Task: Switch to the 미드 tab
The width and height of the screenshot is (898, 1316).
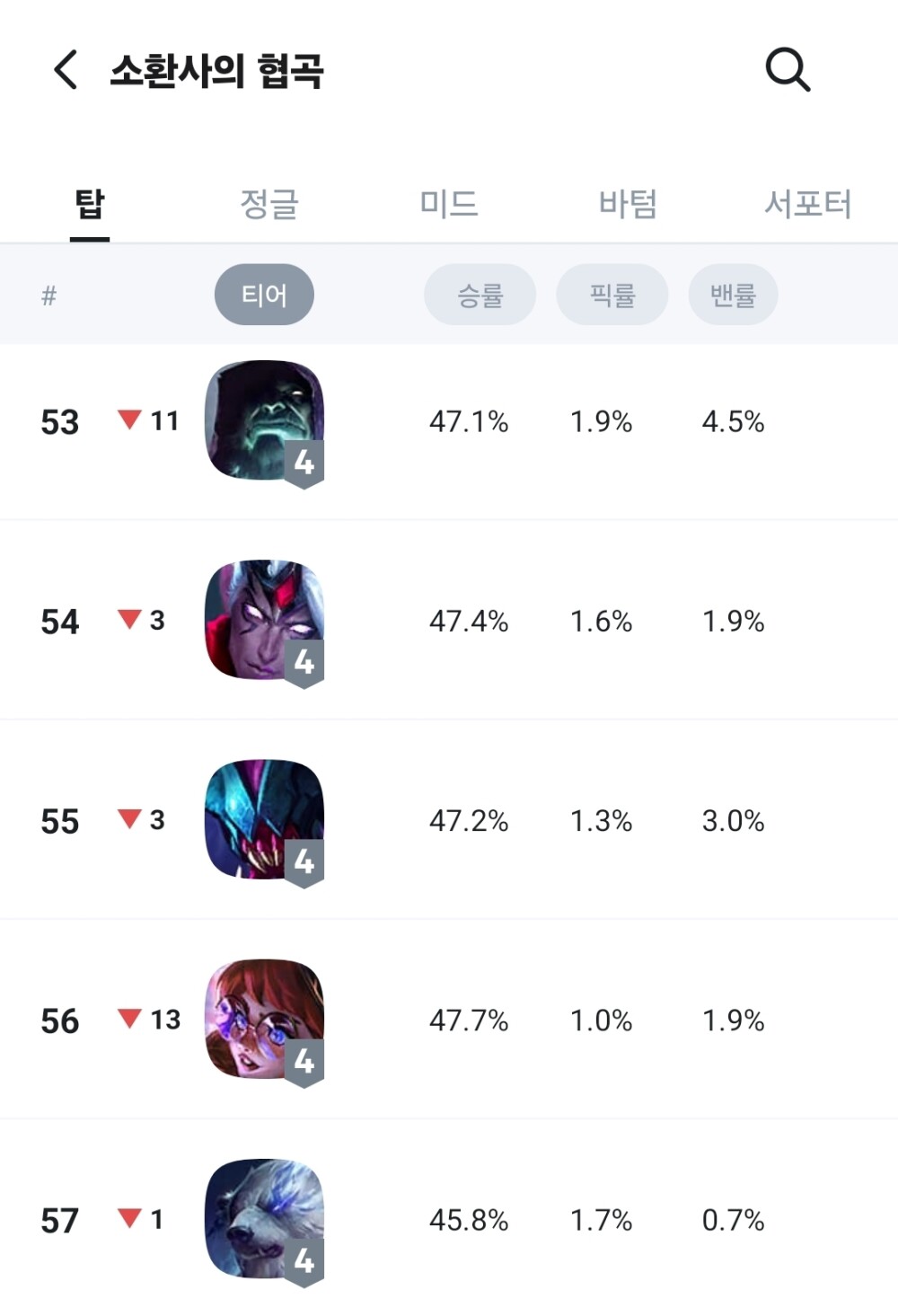Action: click(448, 205)
